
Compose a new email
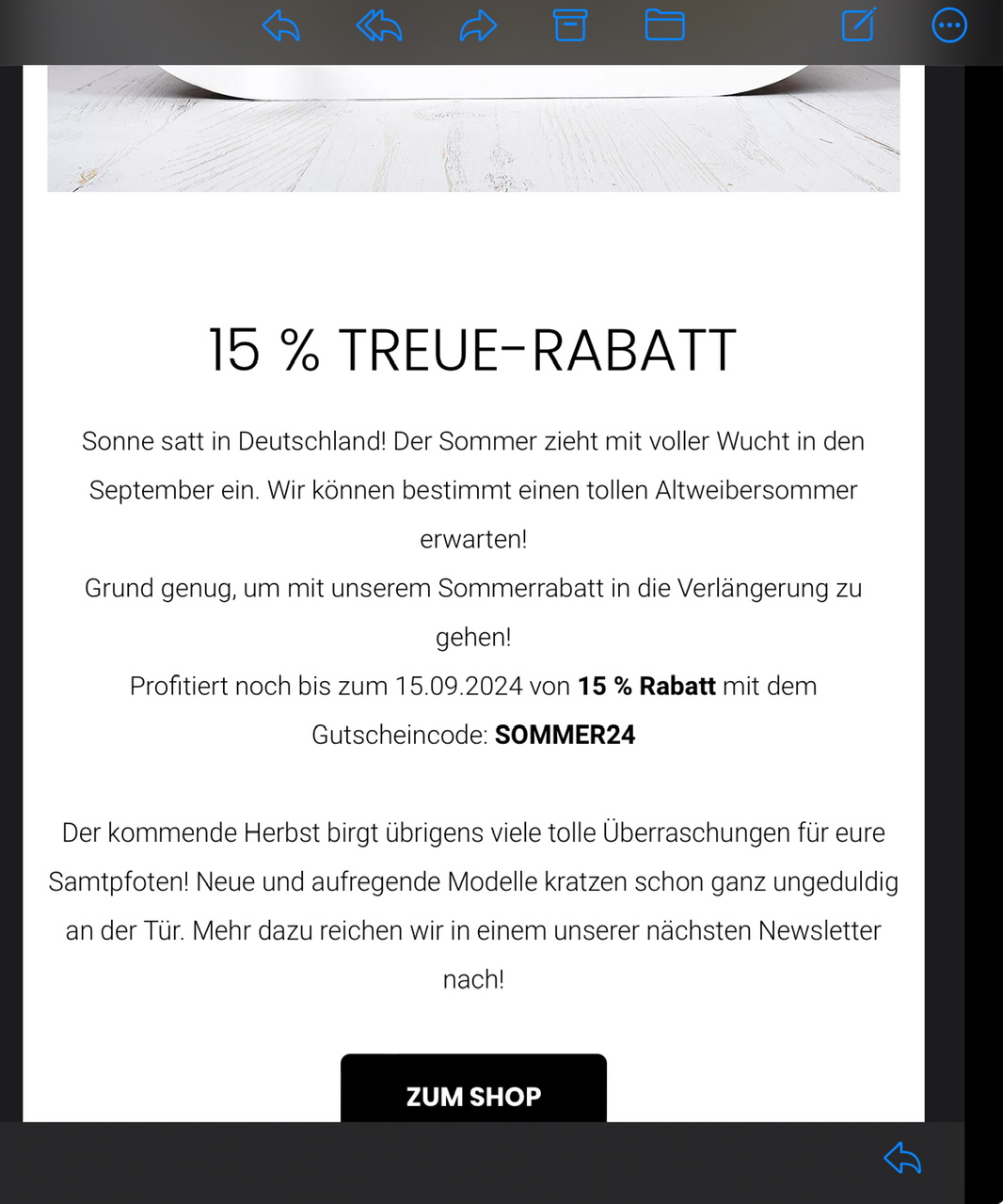pyautogui.click(x=858, y=25)
